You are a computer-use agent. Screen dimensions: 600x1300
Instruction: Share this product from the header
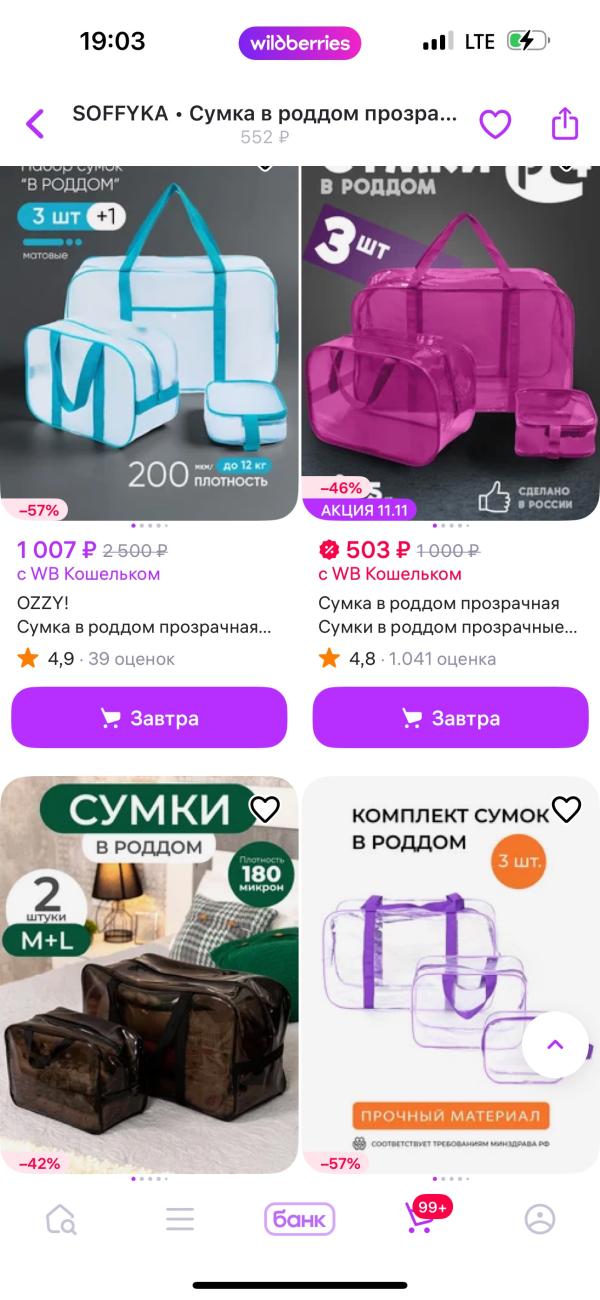565,124
